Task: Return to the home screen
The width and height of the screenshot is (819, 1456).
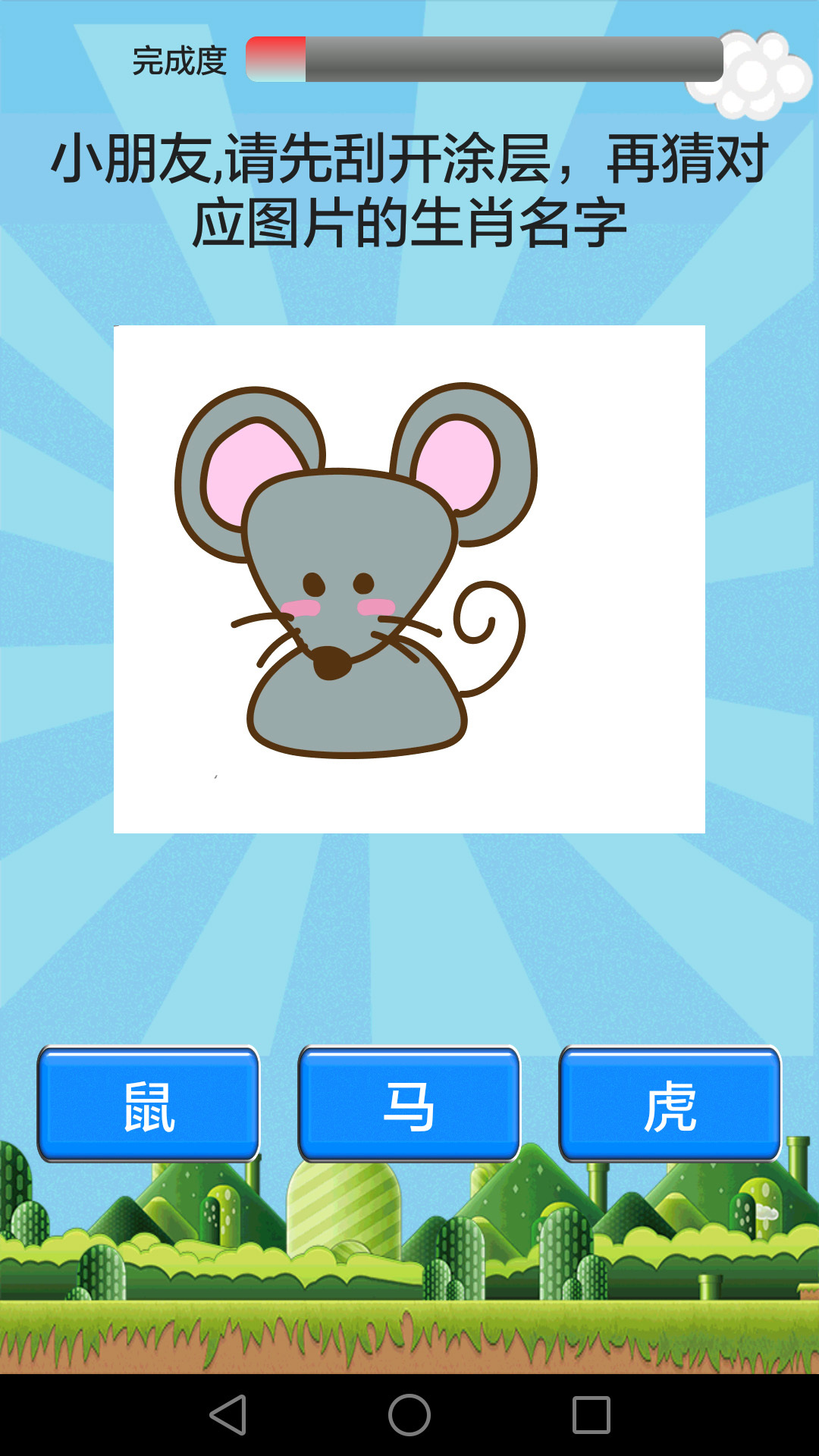Action: pyautogui.click(x=409, y=1415)
